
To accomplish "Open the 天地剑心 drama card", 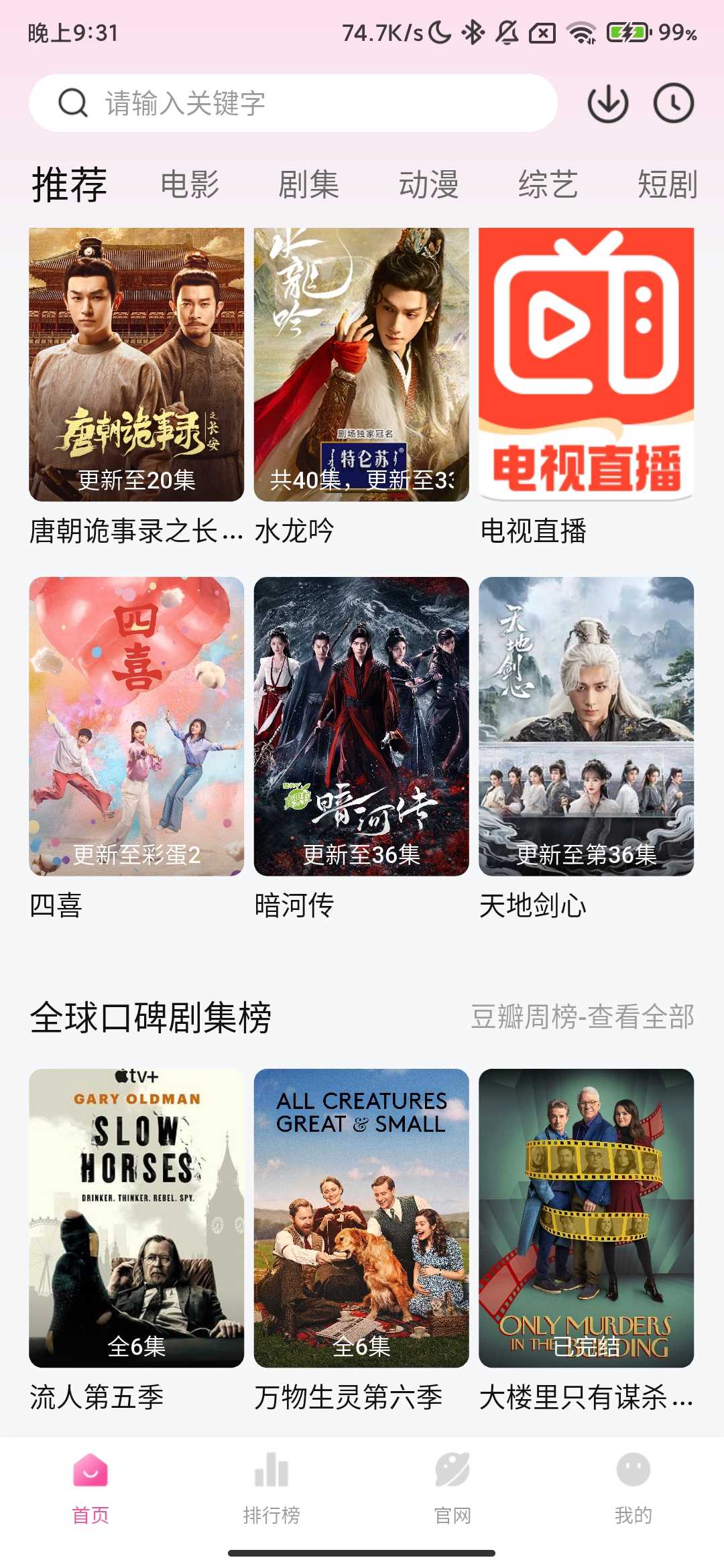I will (586, 726).
